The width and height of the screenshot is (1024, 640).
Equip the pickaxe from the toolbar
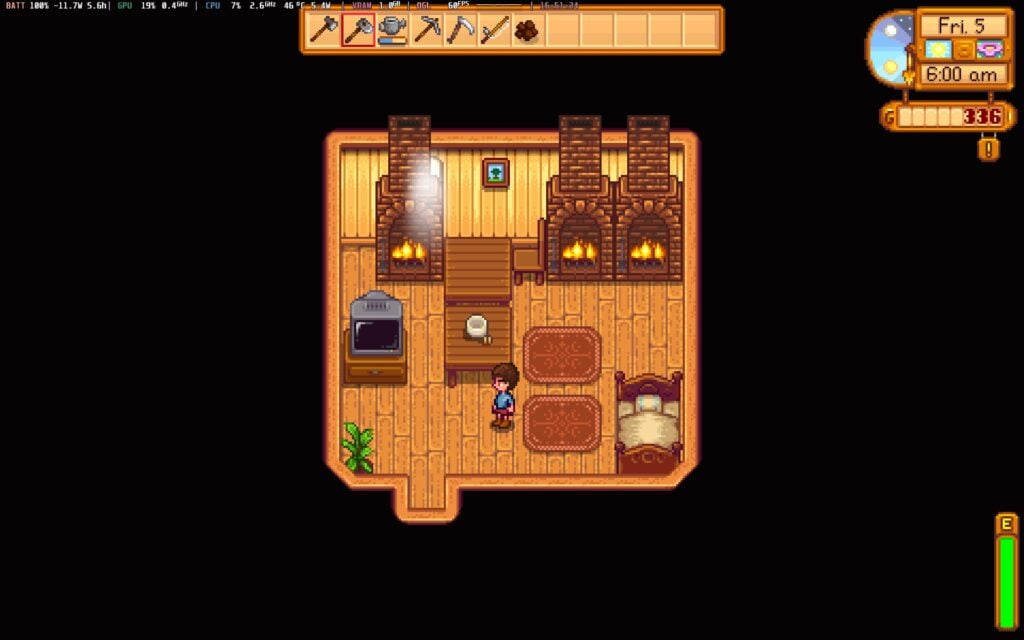click(x=427, y=30)
